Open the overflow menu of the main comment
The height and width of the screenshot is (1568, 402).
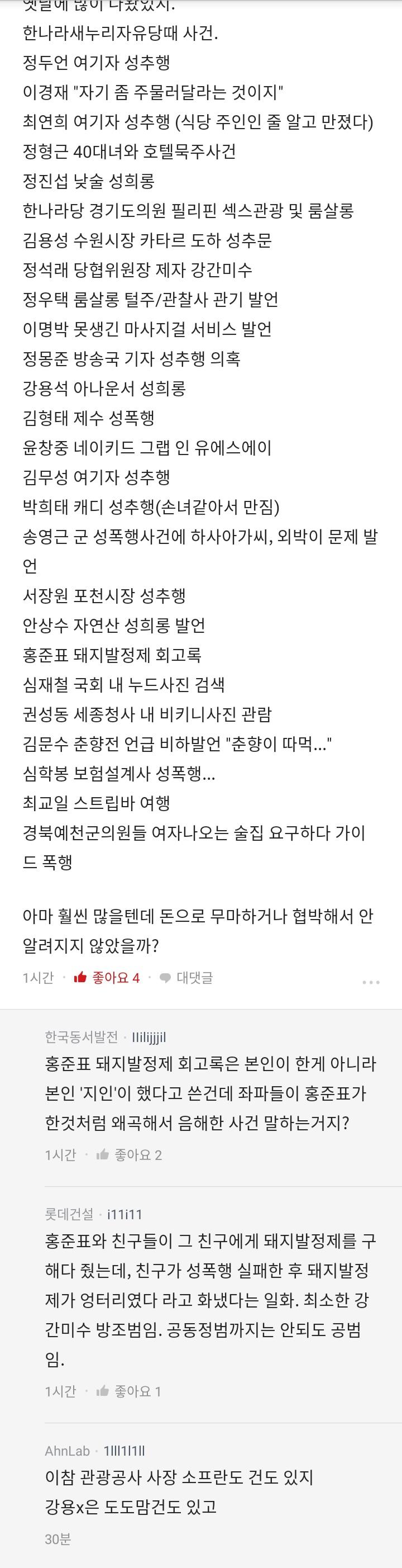370,982
